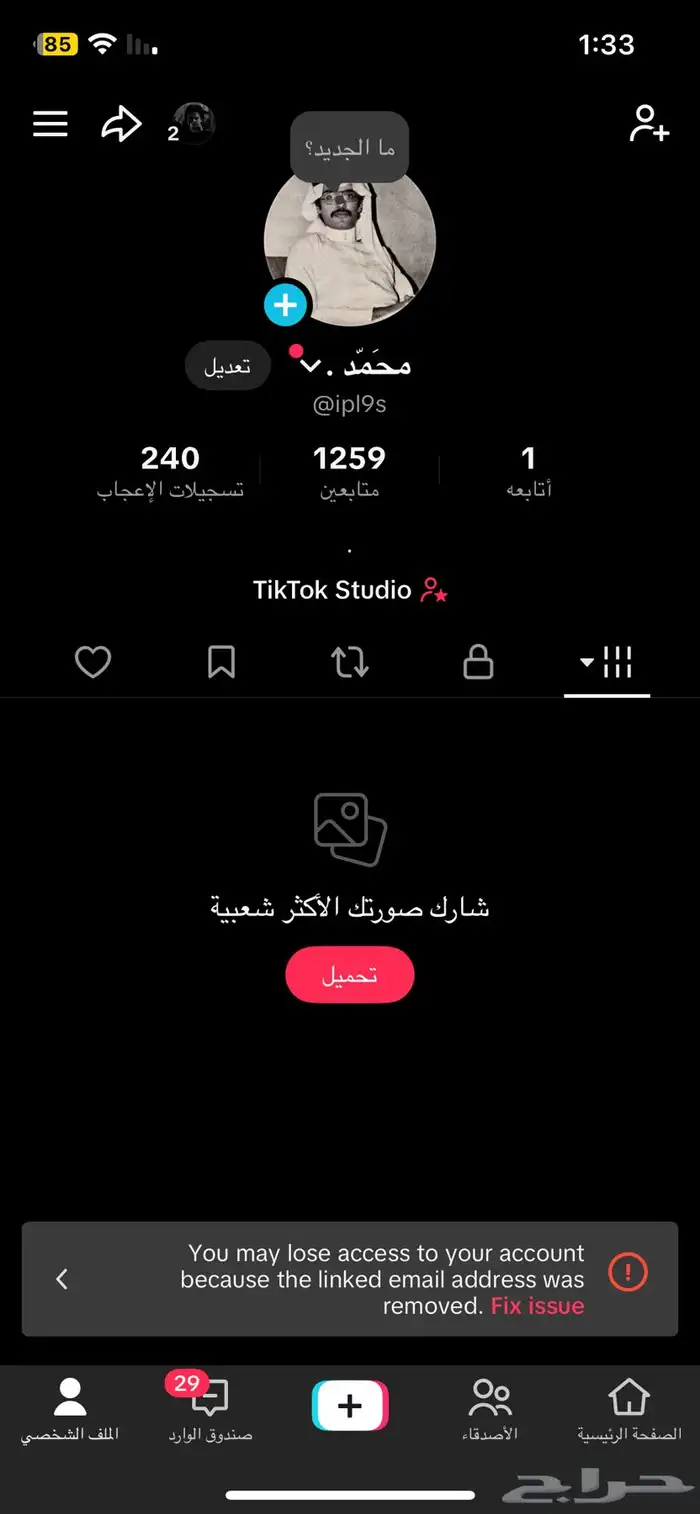
Task: Open the add friends icon
Action: [x=648, y=124]
